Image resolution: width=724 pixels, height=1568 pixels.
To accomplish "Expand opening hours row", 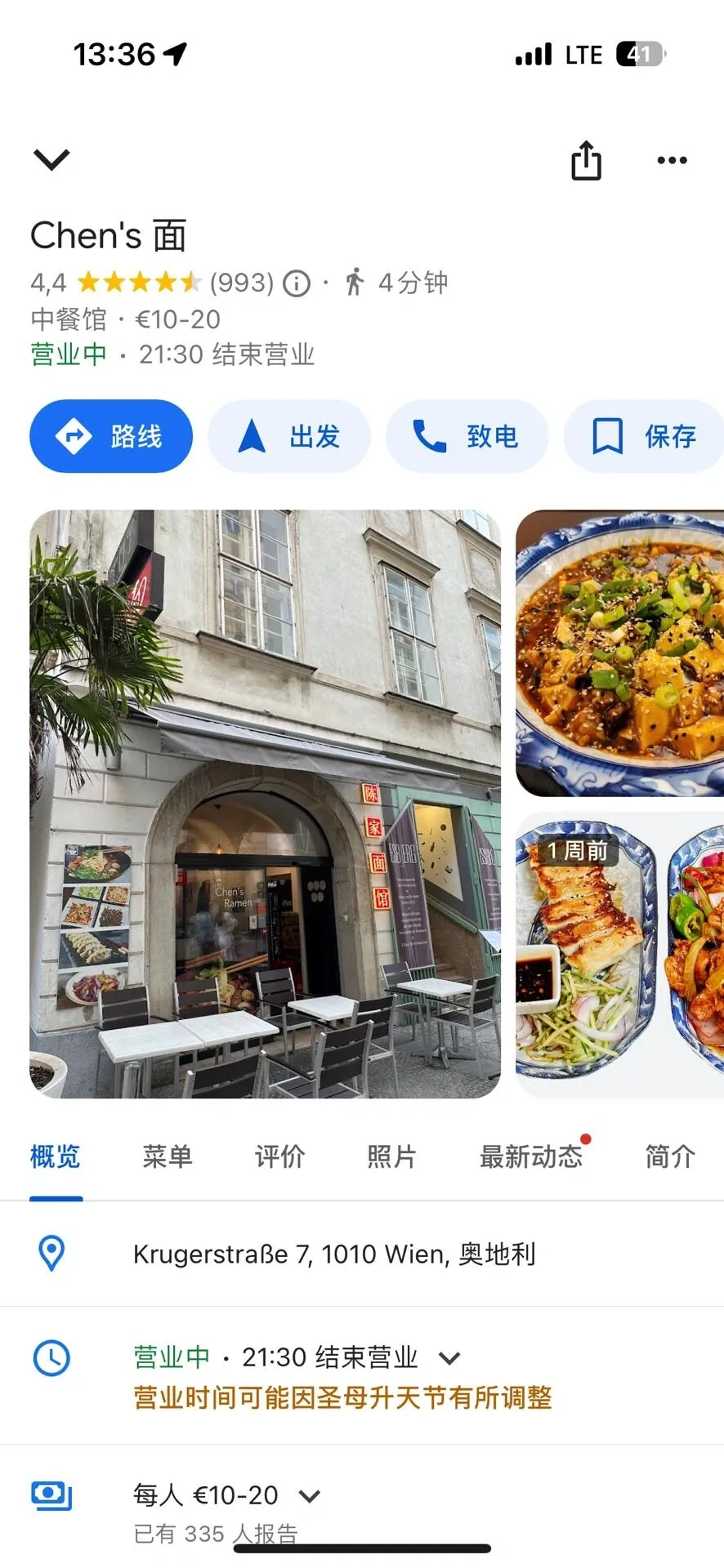I will point(449,1358).
